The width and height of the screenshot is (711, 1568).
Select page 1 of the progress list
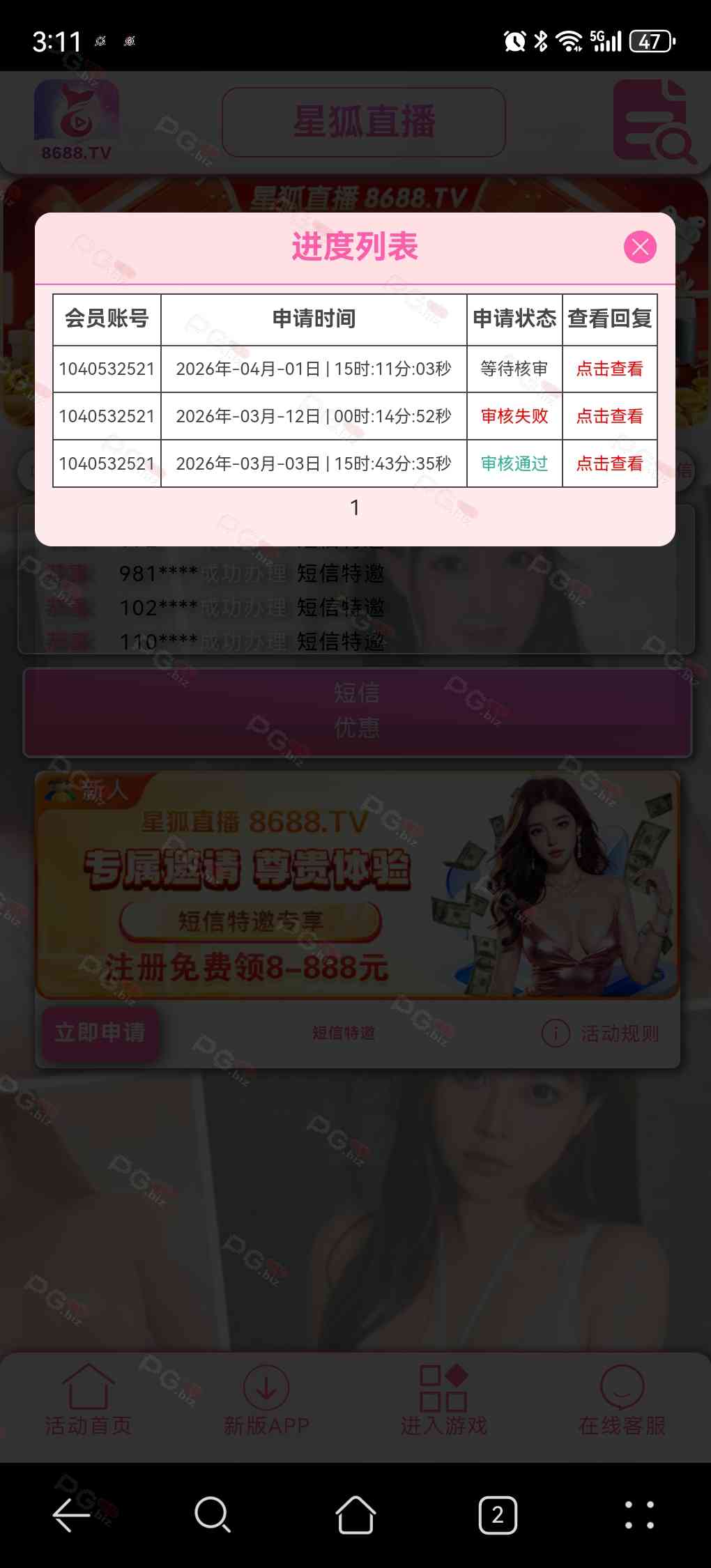coord(355,507)
